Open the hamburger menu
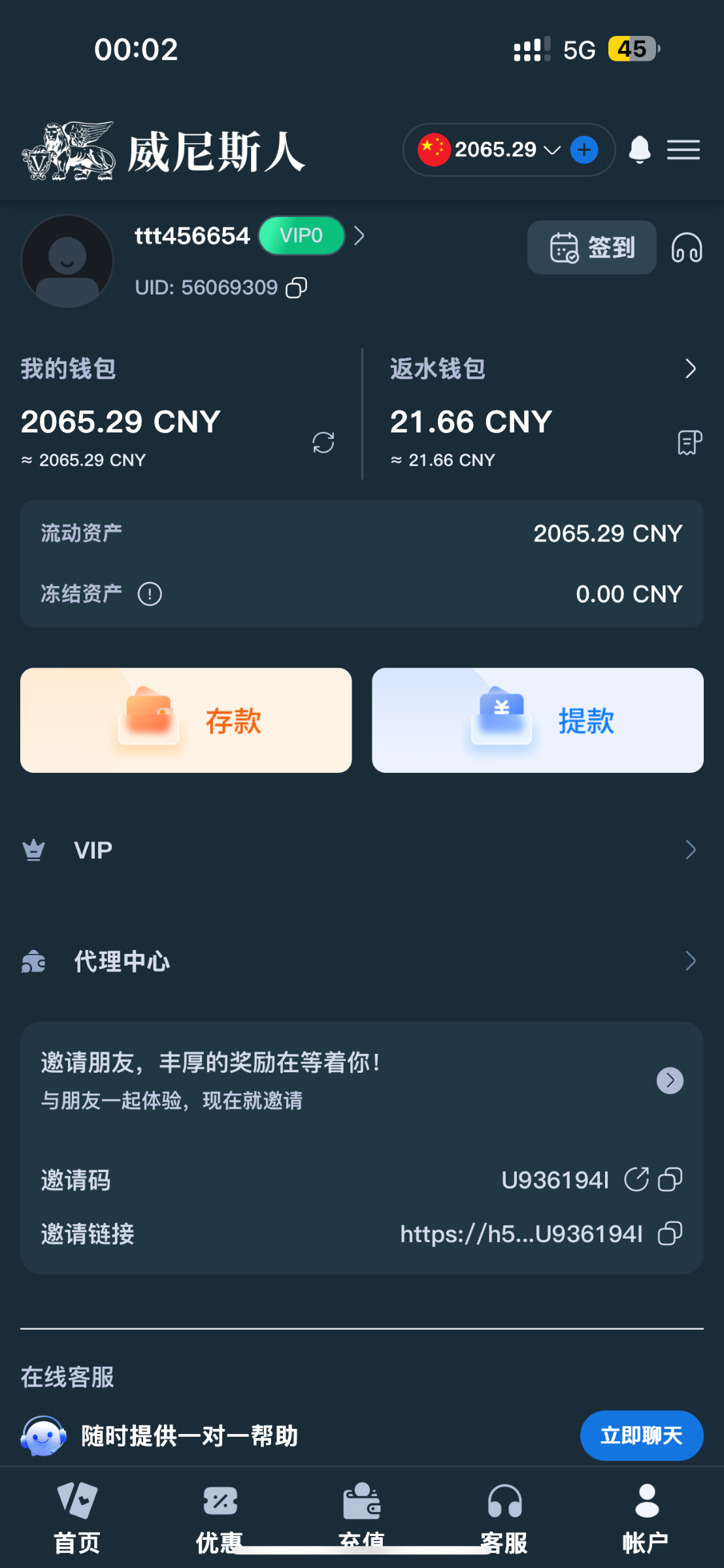This screenshot has width=724, height=1568. tap(683, 150)
